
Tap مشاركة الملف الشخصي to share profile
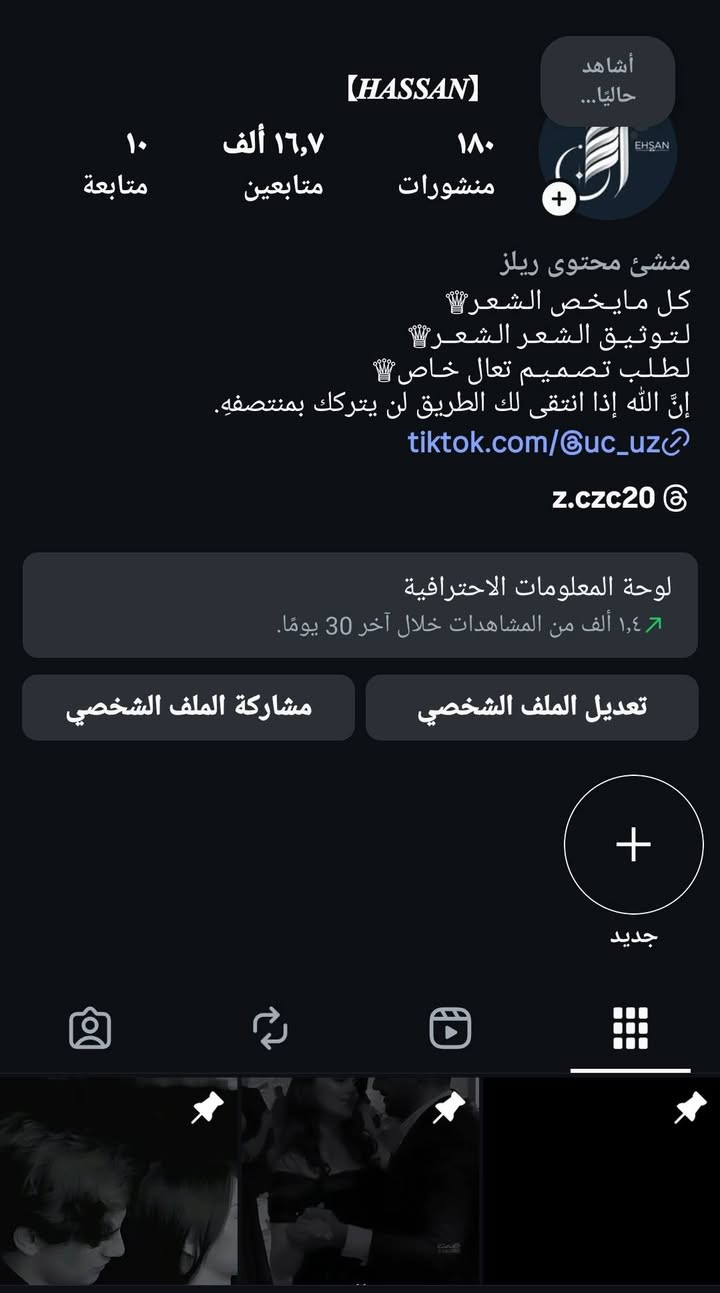click(x=188, y=707)
